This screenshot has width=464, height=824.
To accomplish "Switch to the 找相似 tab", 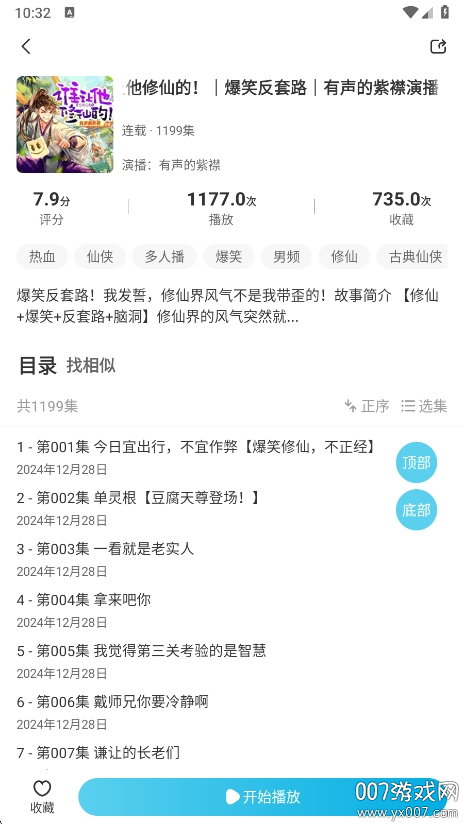I will [91, 365].
